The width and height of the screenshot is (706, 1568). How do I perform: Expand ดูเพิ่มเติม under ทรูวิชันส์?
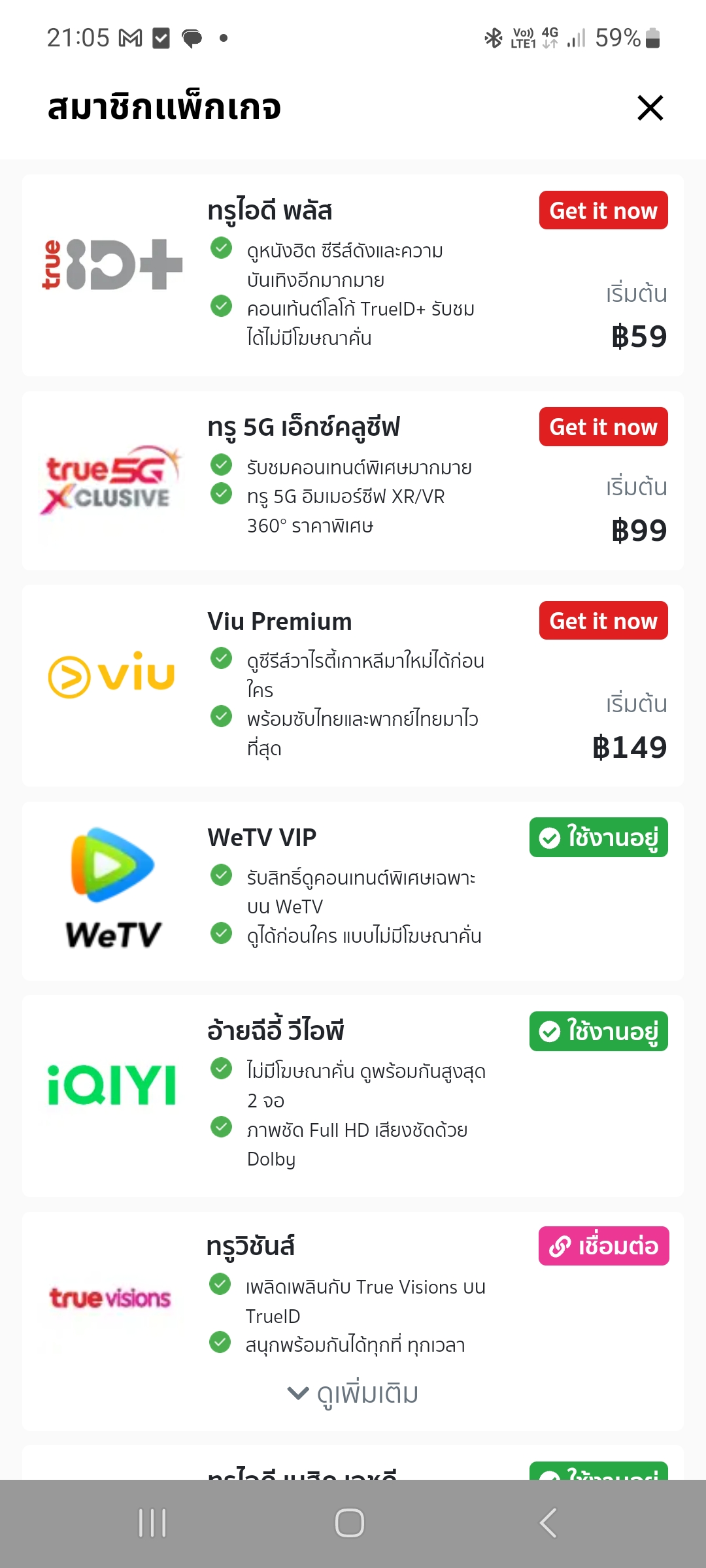353,1394
